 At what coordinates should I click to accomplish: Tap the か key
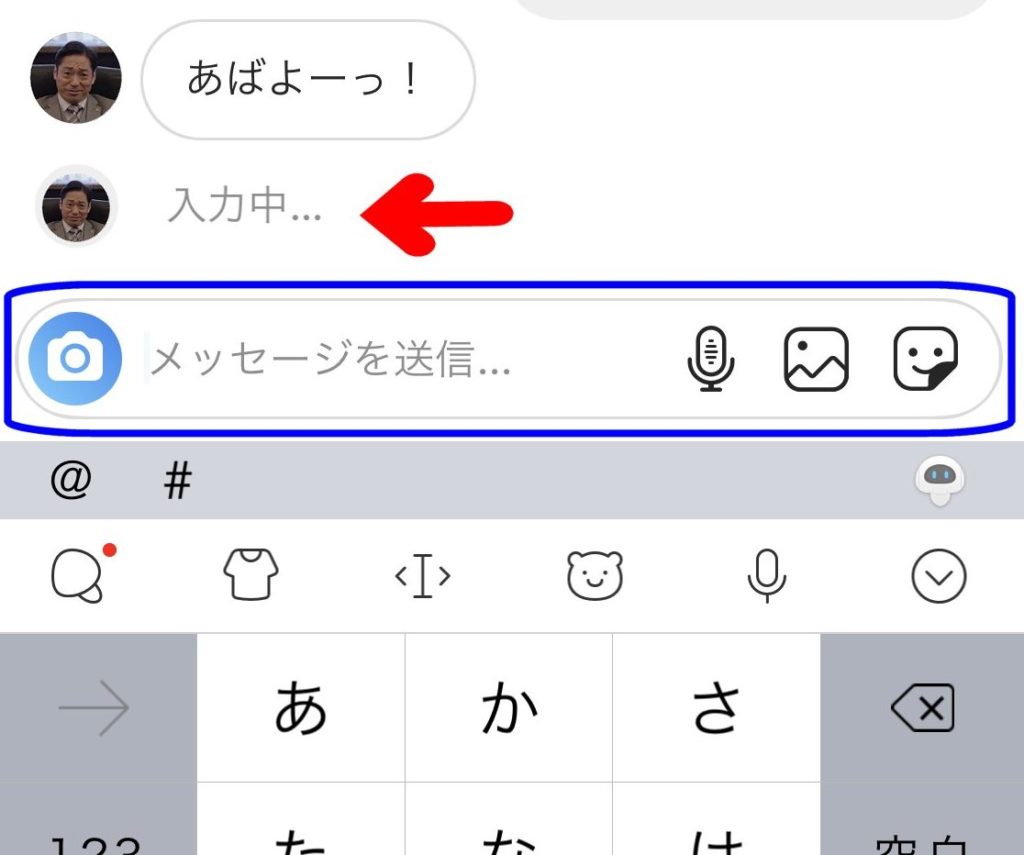click(509, 708)
